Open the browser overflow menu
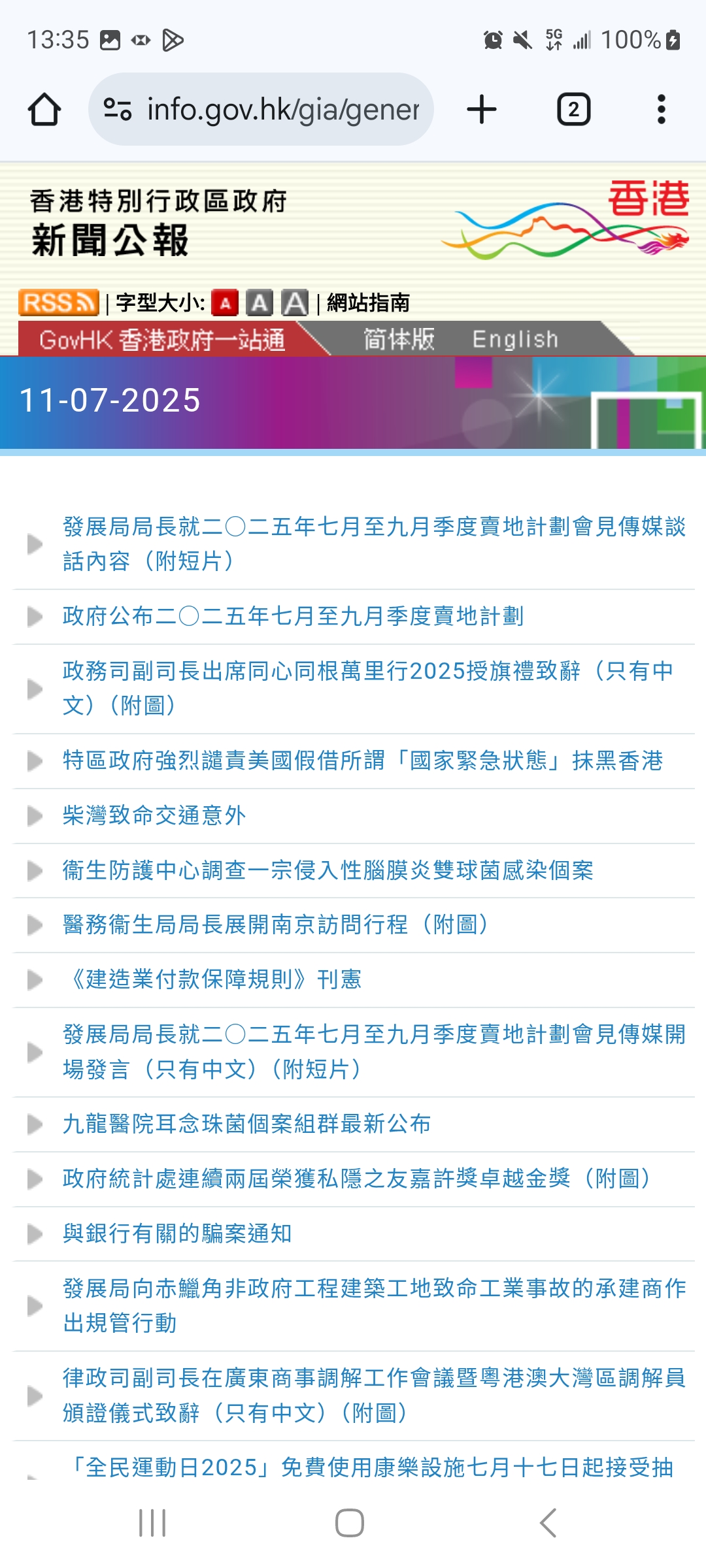The height and width of the screenshot is (1568, 706). click(661, 109)
